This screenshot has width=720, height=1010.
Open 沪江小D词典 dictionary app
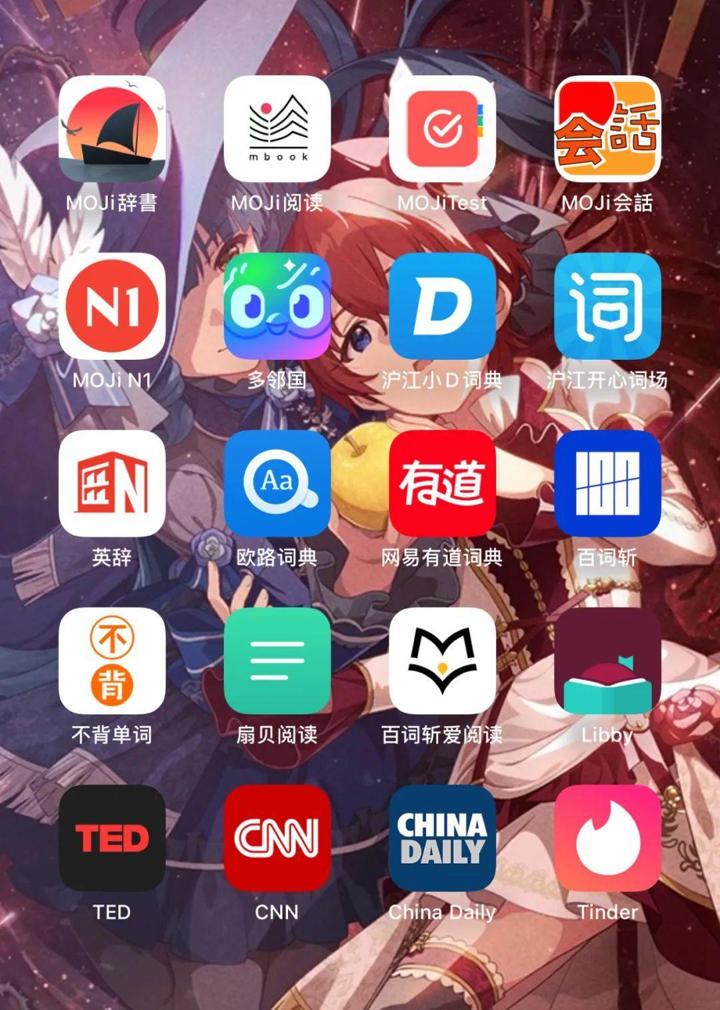(442, 306)
